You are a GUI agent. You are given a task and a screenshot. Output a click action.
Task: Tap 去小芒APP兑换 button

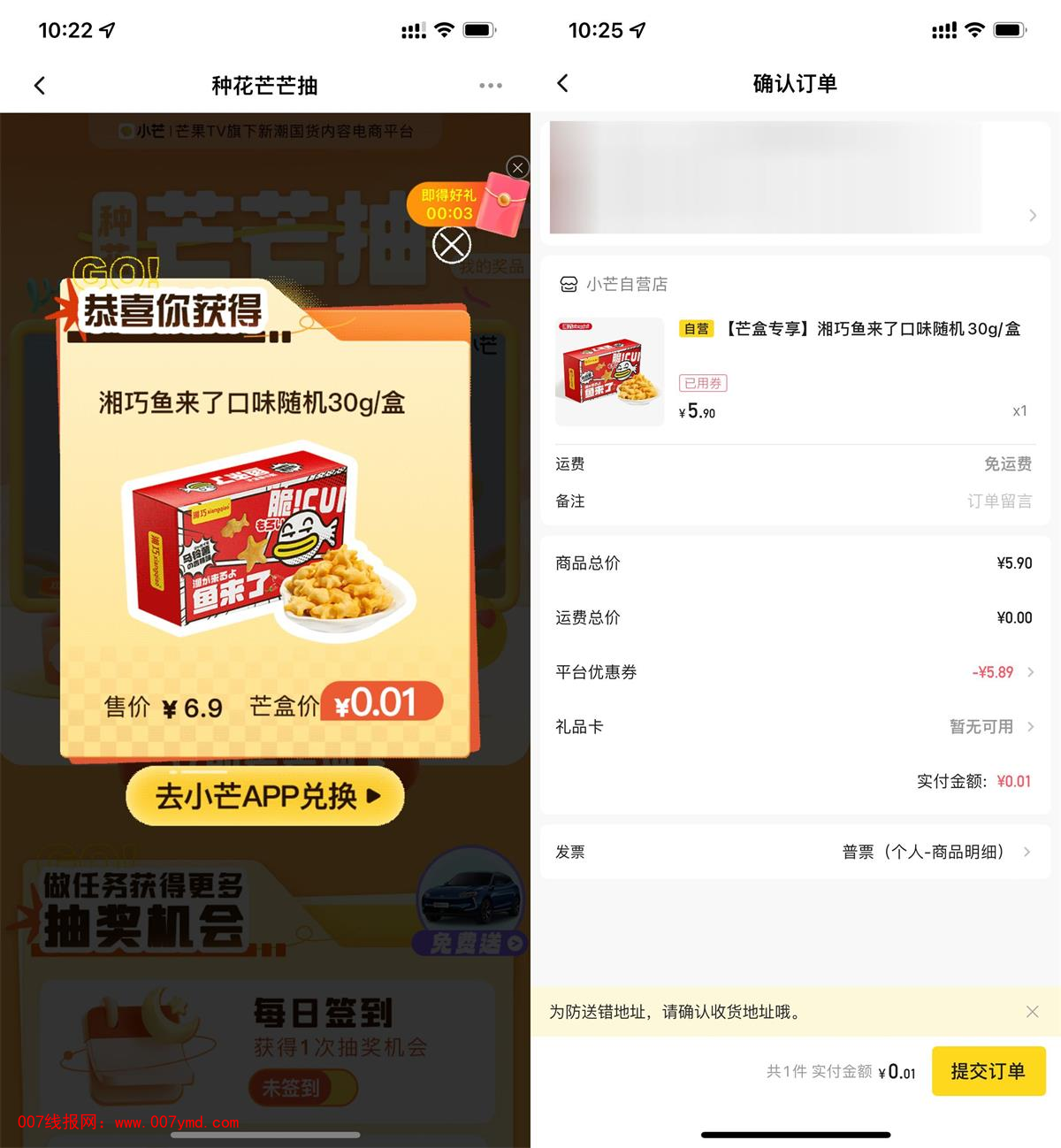(x=265, y=796)
